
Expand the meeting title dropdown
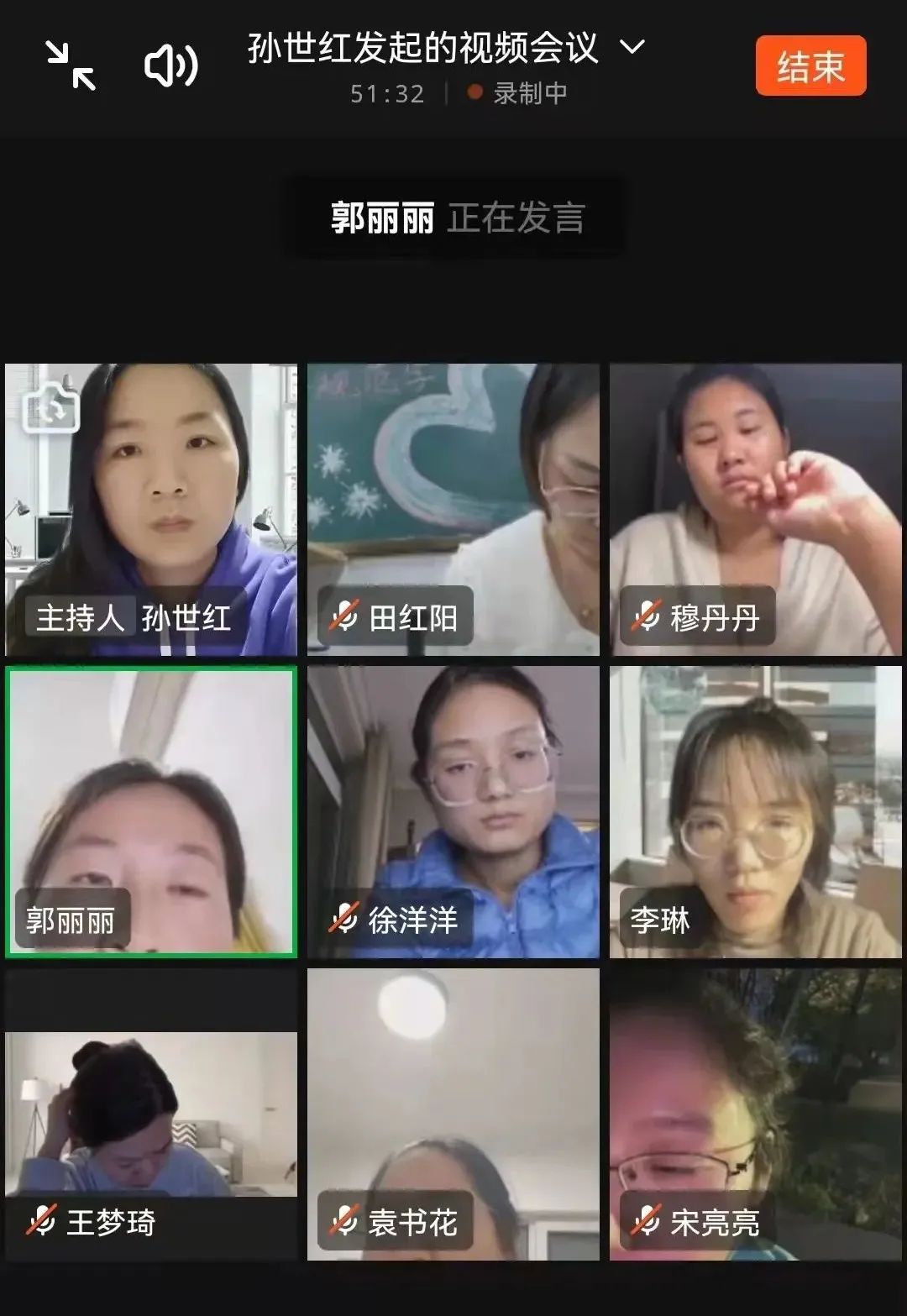[x=632, y=47]
